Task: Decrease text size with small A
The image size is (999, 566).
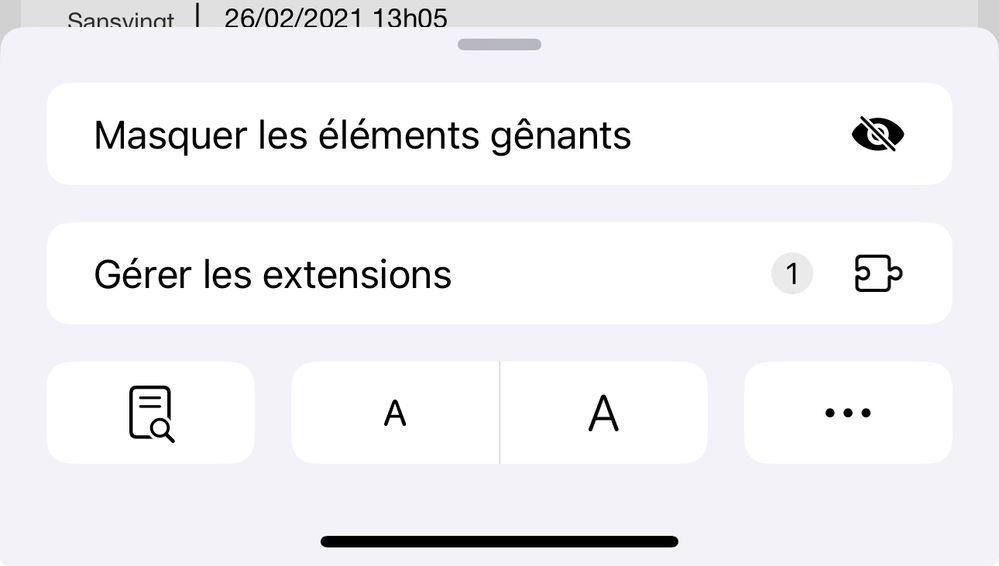Action: point(395,412)
